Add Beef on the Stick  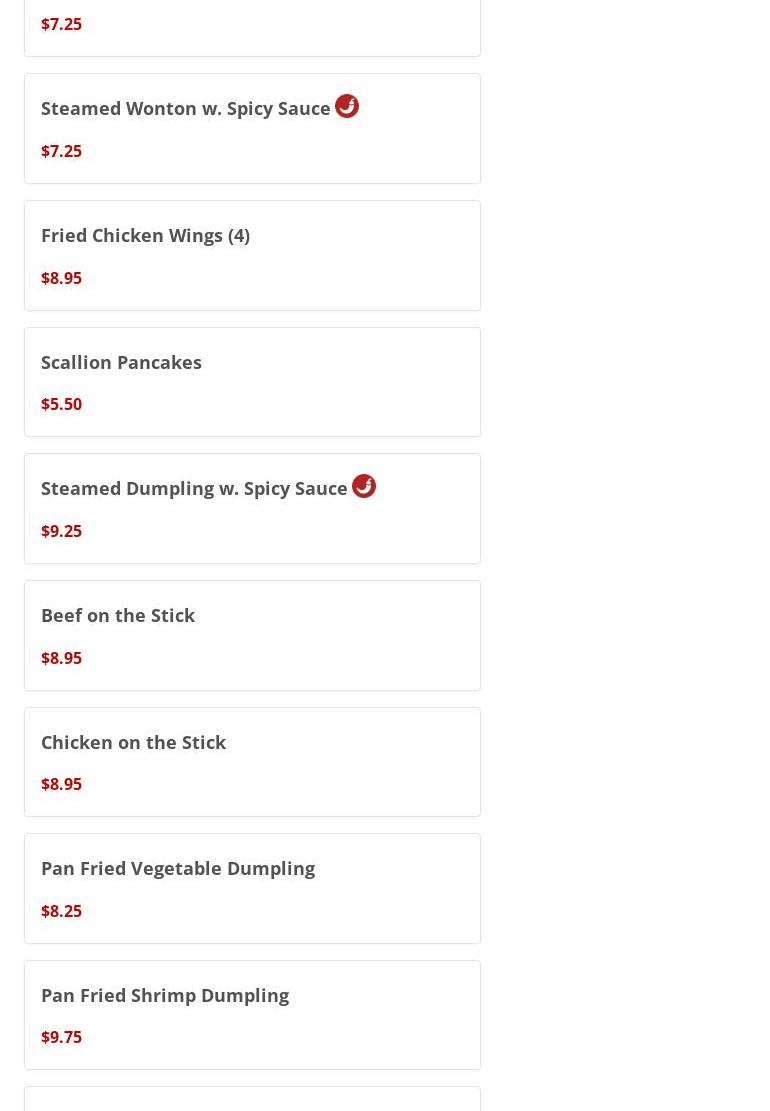coord(118,616)
